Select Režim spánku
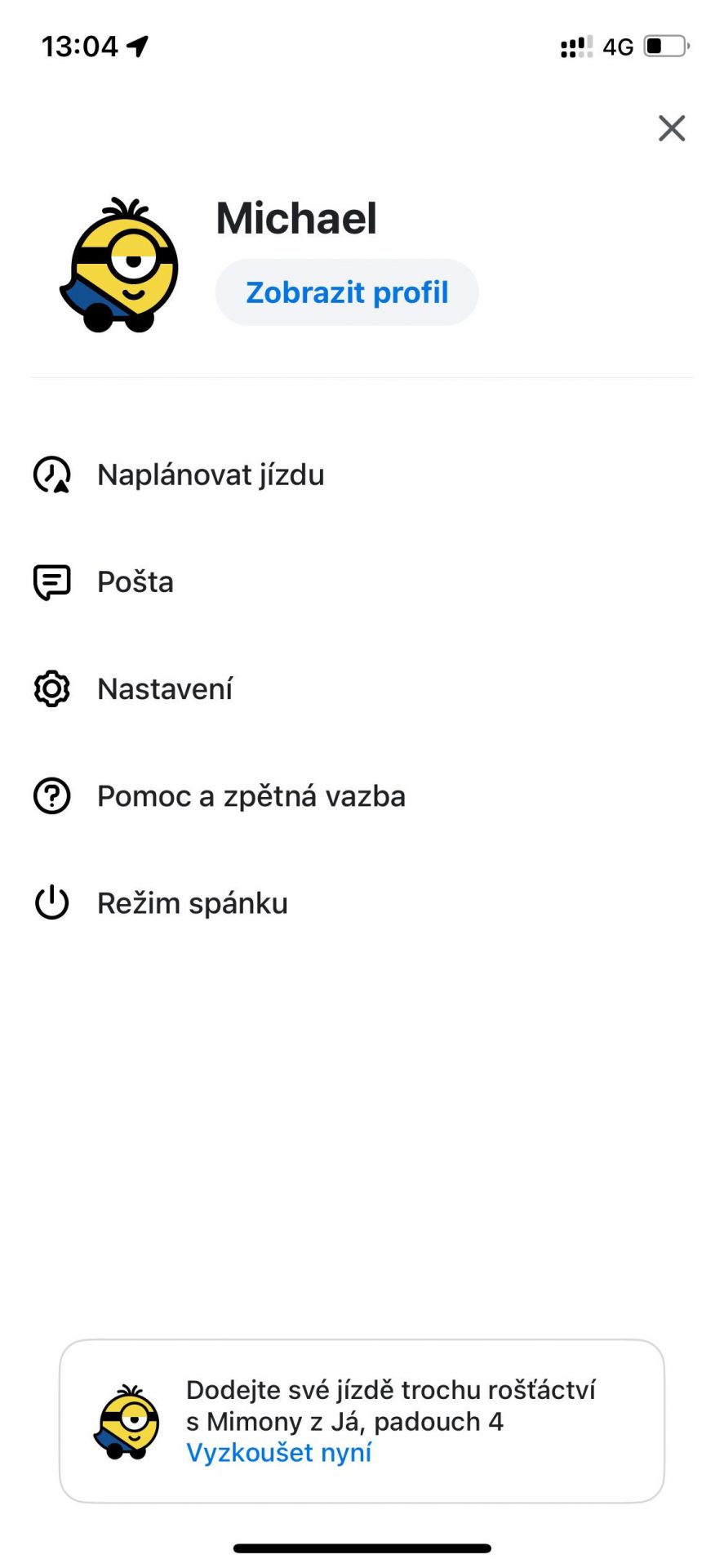This screenshot has height=1568, width=724. tap(192, 903)
